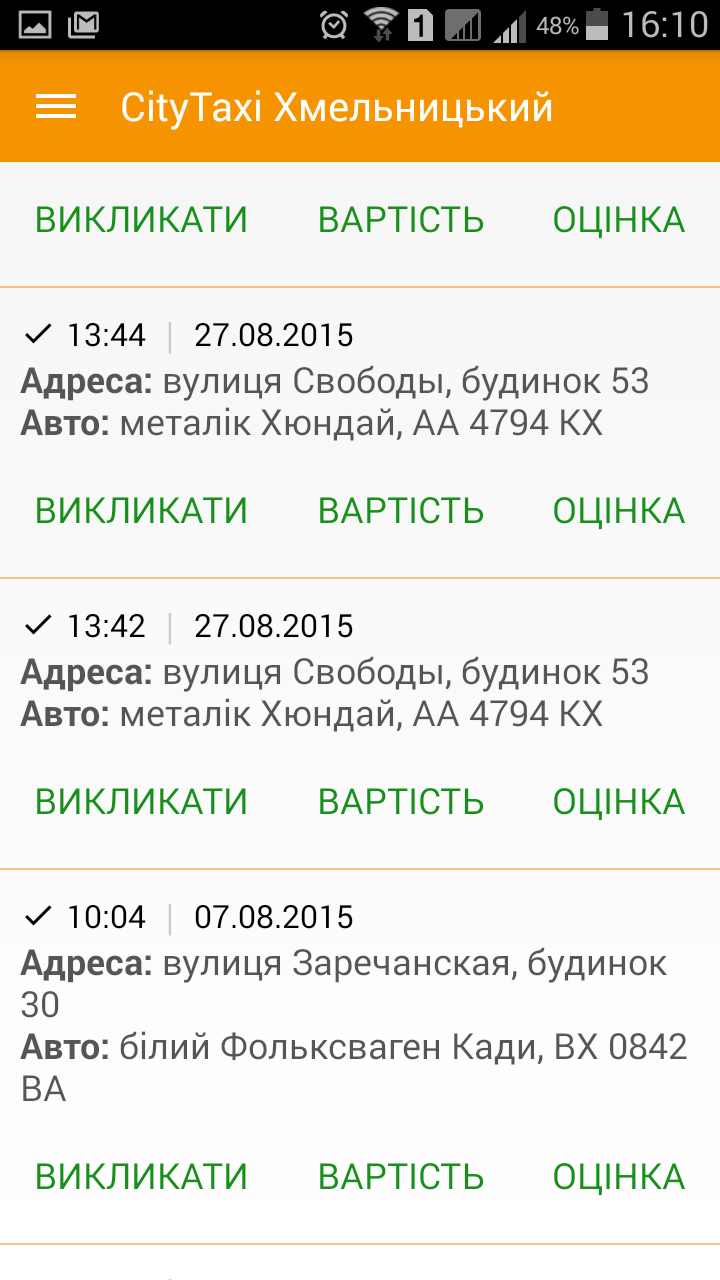720x1280 pixels.
Task: View ВАРТІСТЬ for the 13:42 order
Action: (401, 802)
